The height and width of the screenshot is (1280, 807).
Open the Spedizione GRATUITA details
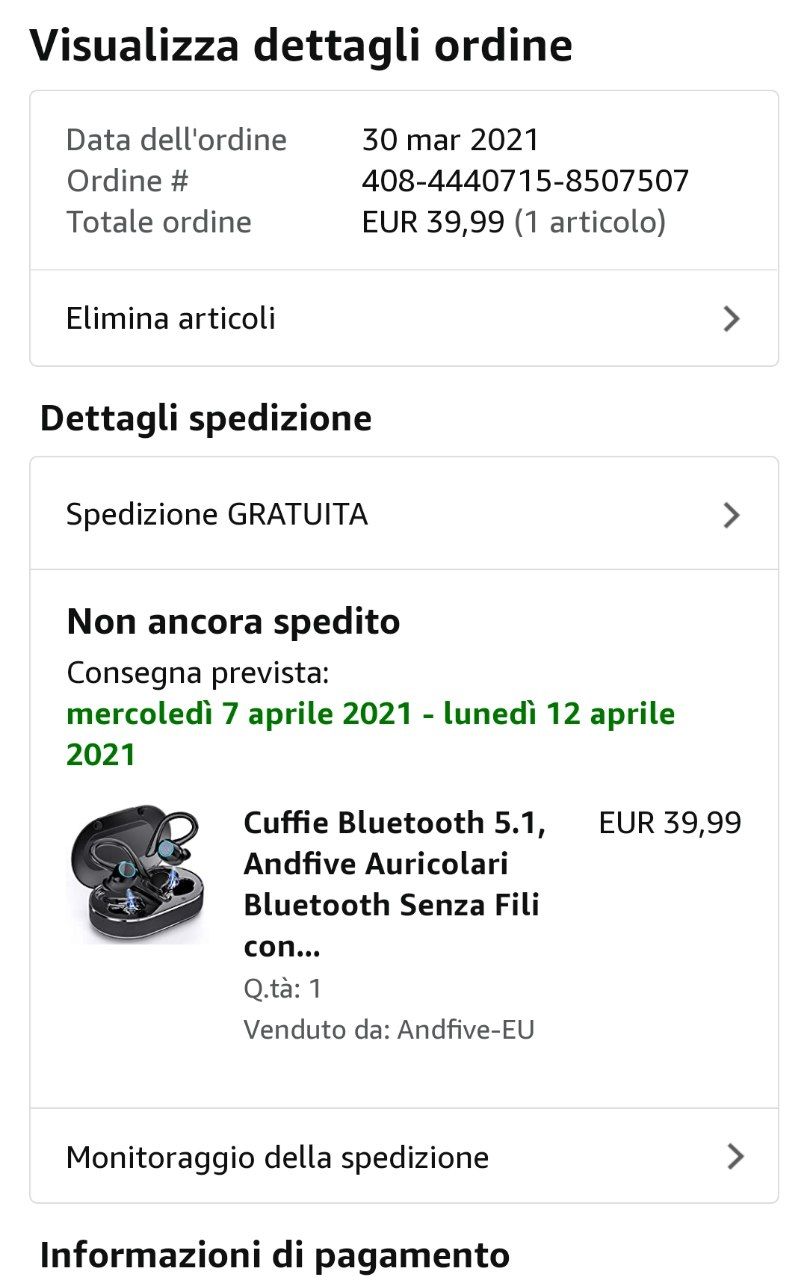click(403, 514)
